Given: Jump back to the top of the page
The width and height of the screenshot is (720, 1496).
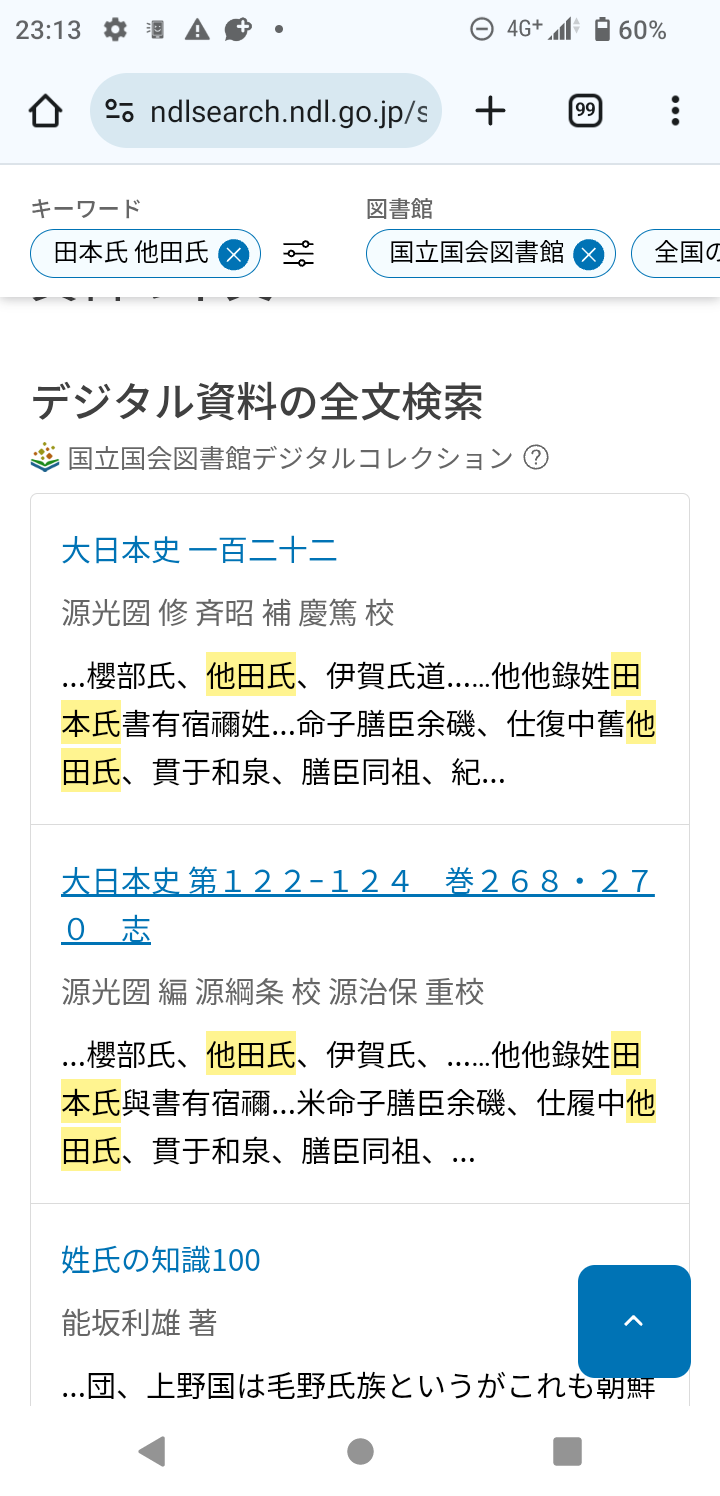Looking at the screenshot, I should 634,1321.
